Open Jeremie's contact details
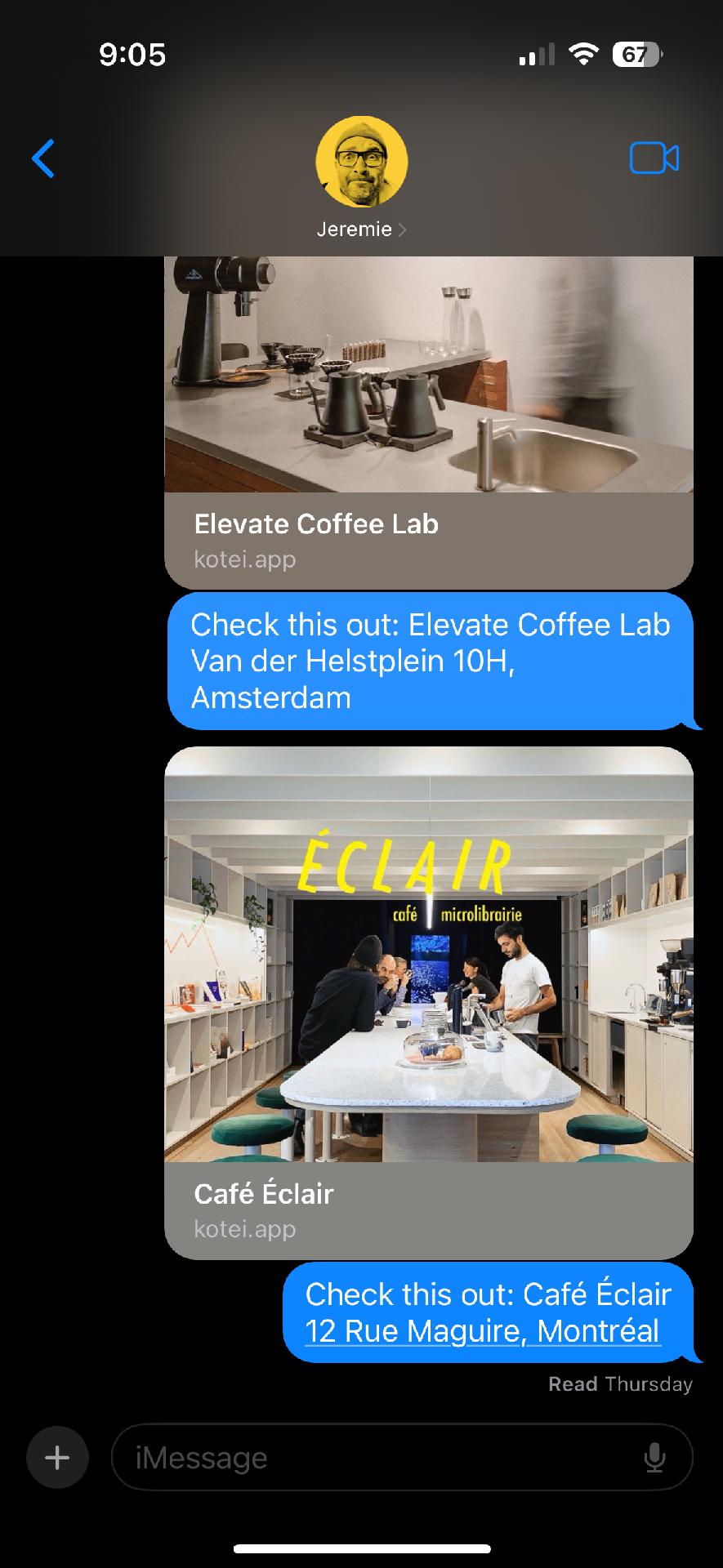 pyautogui.click(x=361, y=178)
